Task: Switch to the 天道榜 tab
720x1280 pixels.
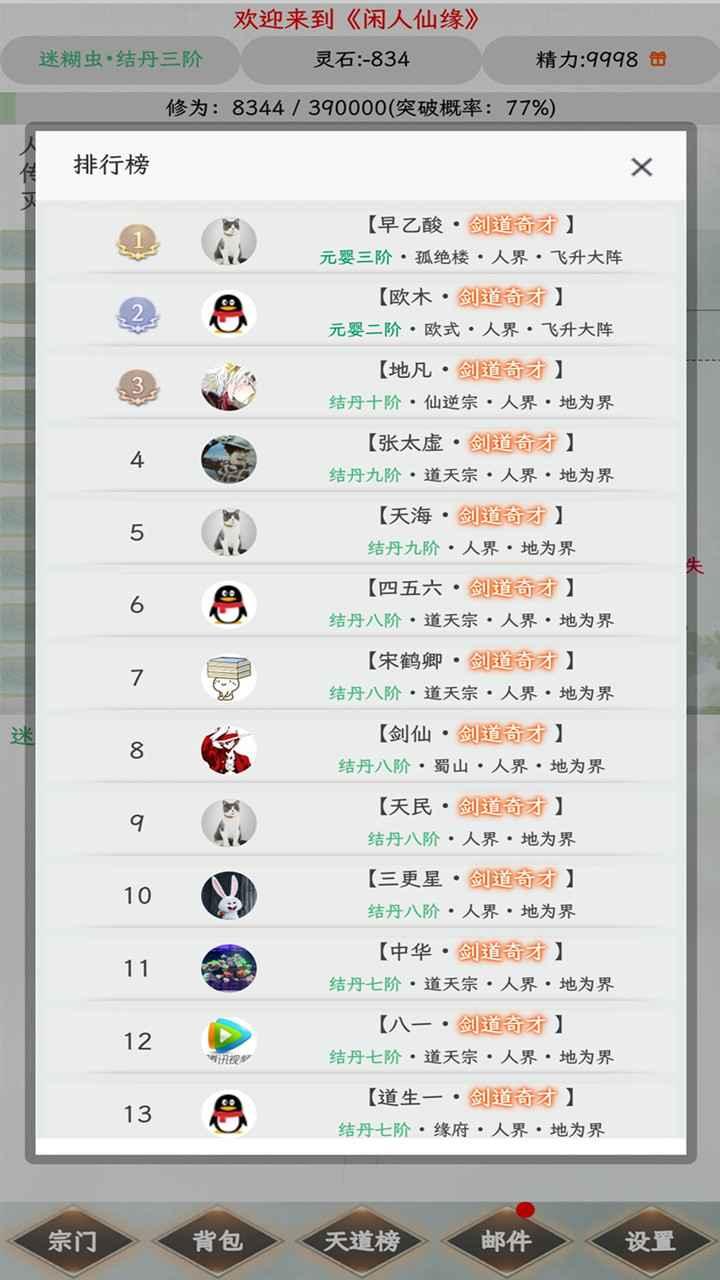Action: (361, 1241)
